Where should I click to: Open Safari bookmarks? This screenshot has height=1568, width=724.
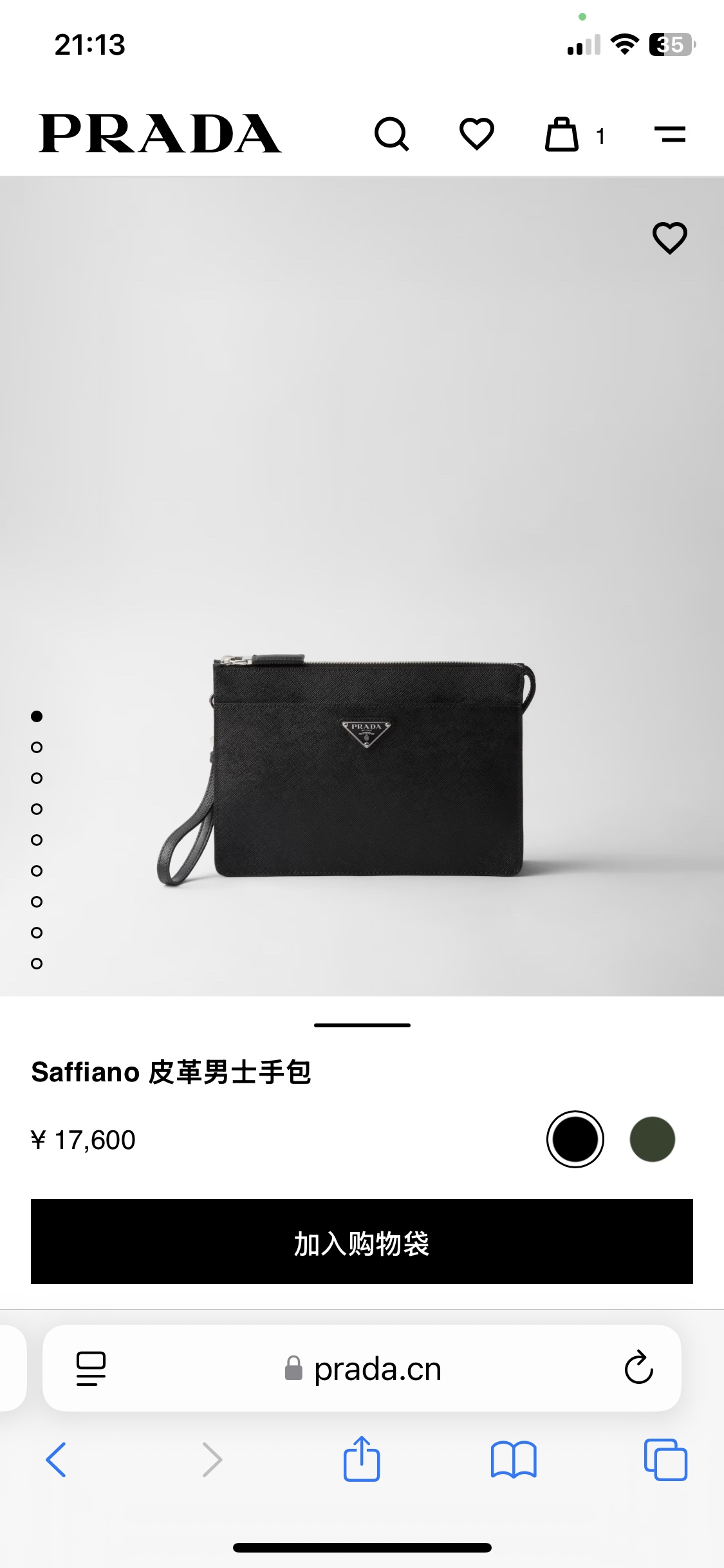tap(513, 1459)
